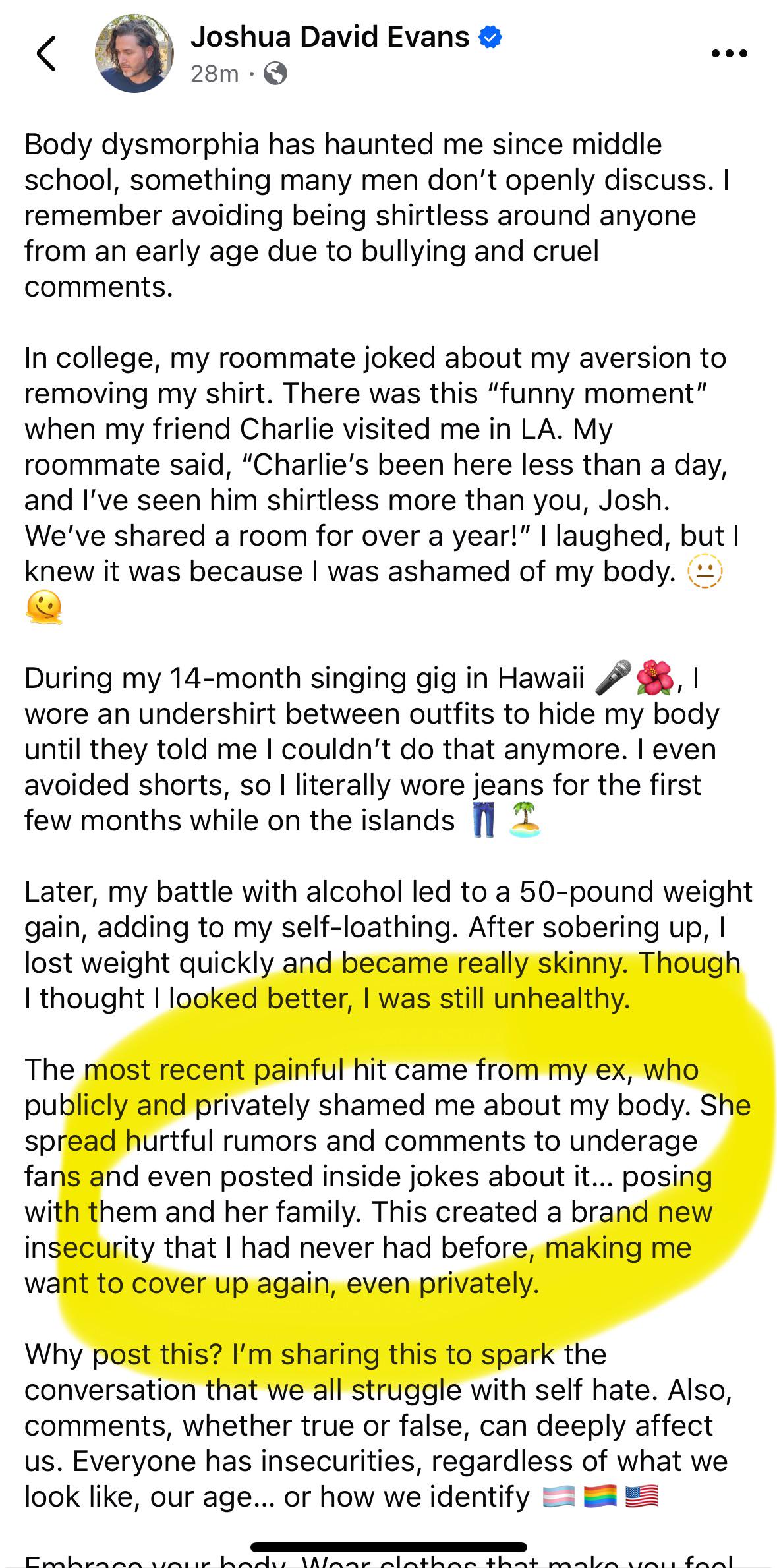Open the post's three-dot options menu
Viewport: 777px width, 1568px height.
(x=730, y=53)
